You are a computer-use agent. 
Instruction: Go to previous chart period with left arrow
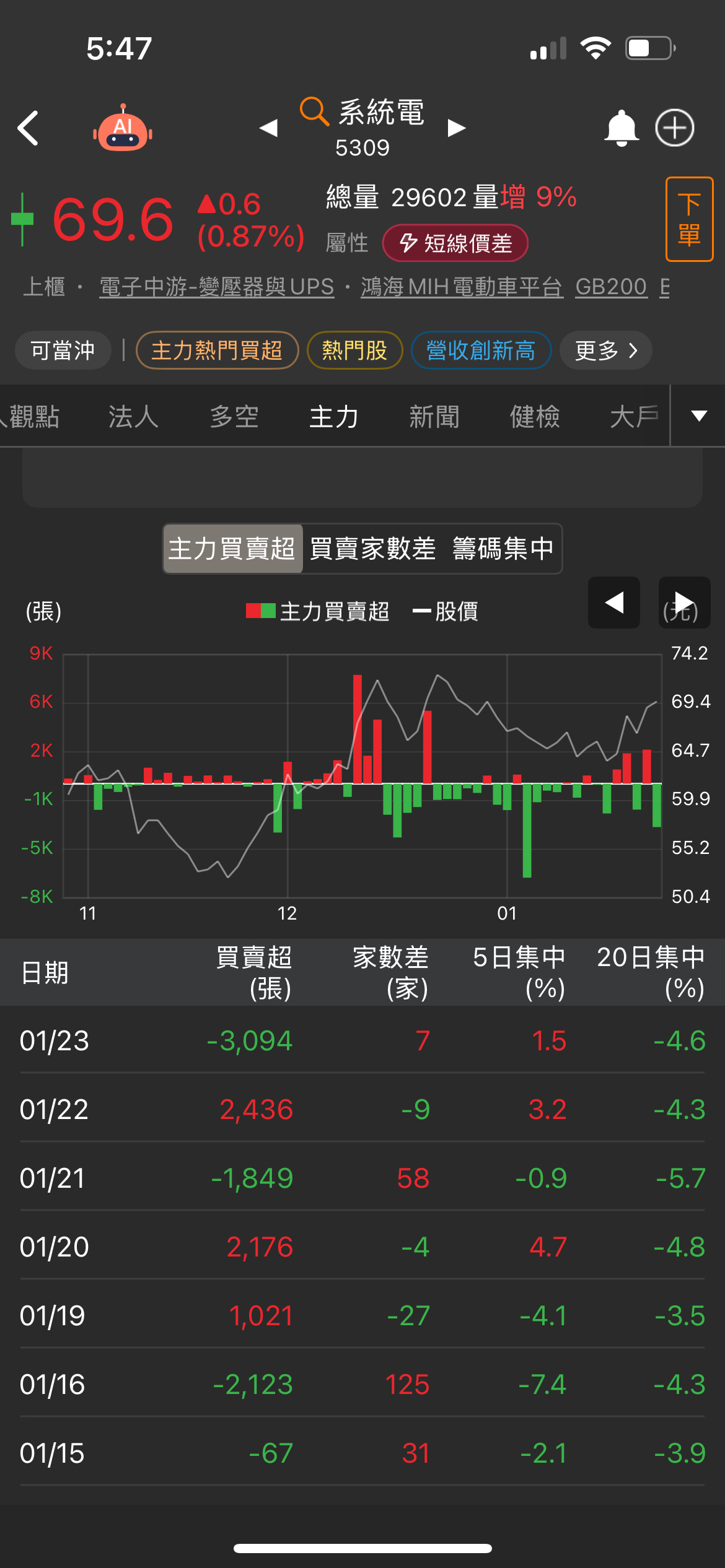(x=613, y=602)
